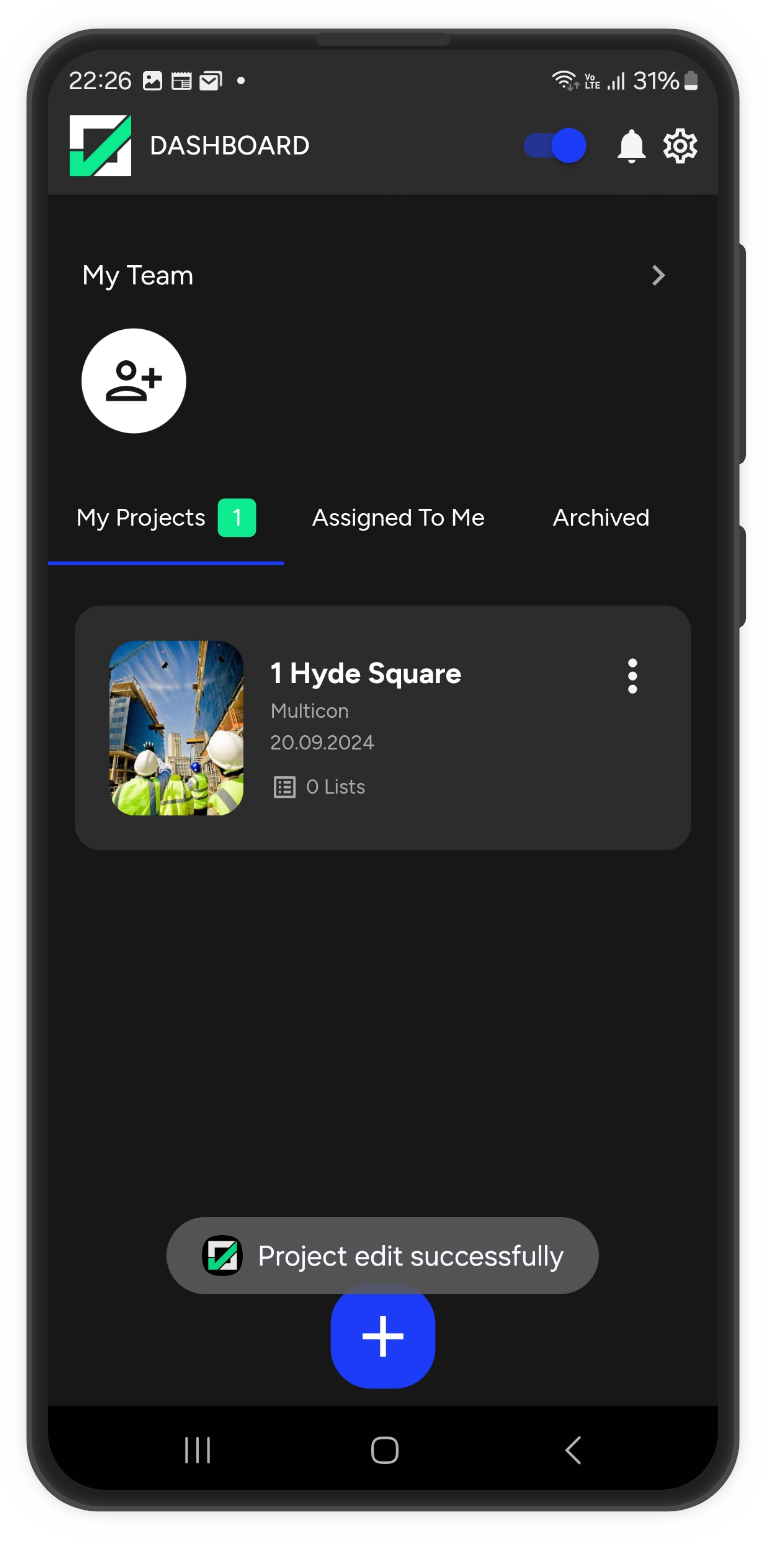Viewport: 774px width, 1548px height.
Task: Go back using the system back button
Action: tap(572, 1450)
